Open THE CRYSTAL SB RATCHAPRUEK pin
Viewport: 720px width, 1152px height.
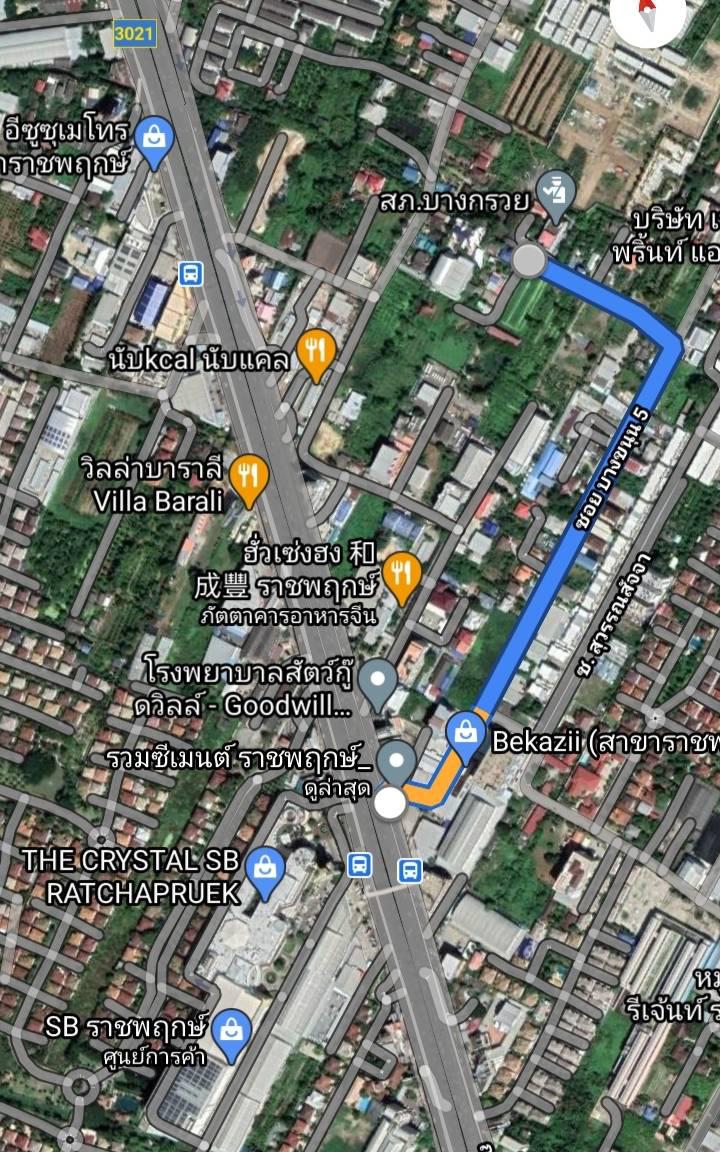[x=265, y=874]
